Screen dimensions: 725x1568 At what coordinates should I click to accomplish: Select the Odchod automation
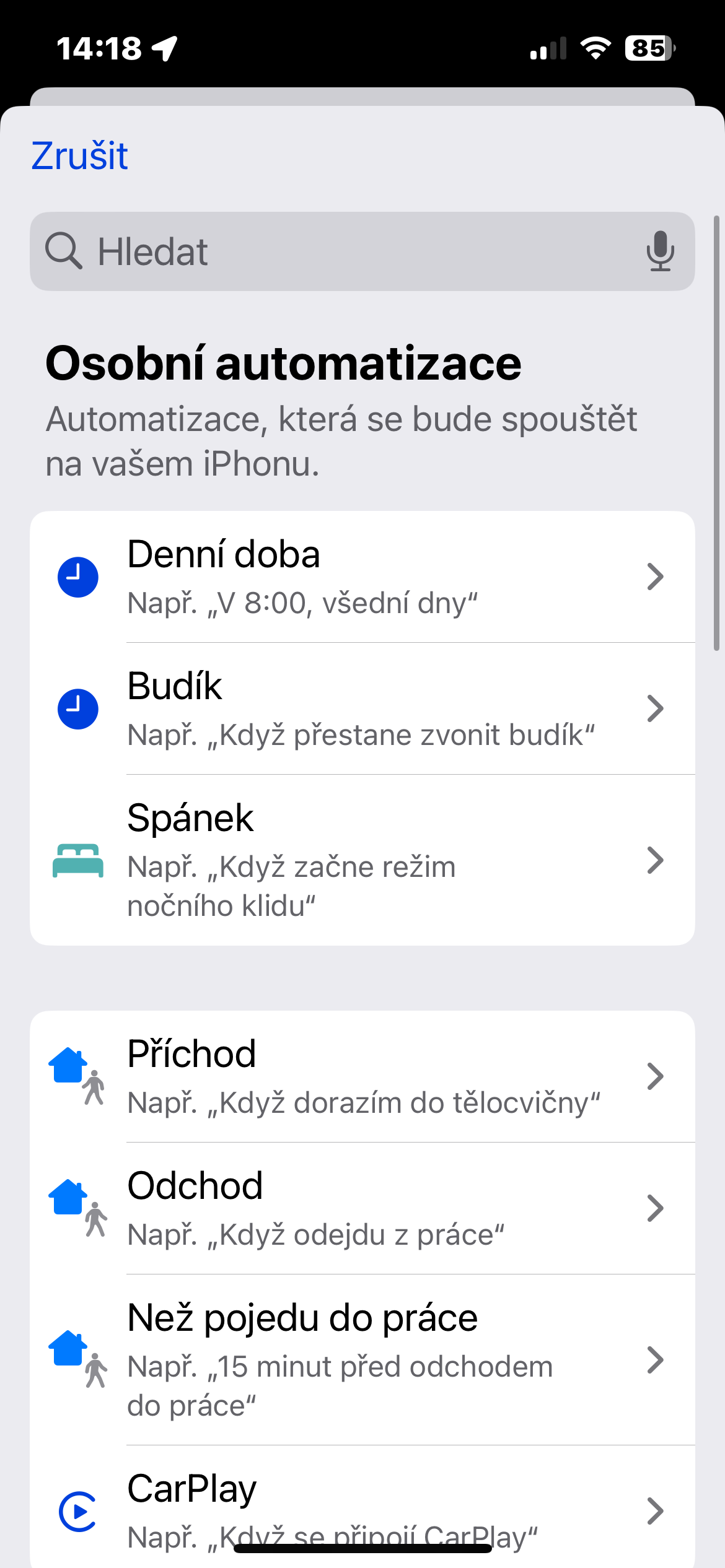[x=362, y=1208]
